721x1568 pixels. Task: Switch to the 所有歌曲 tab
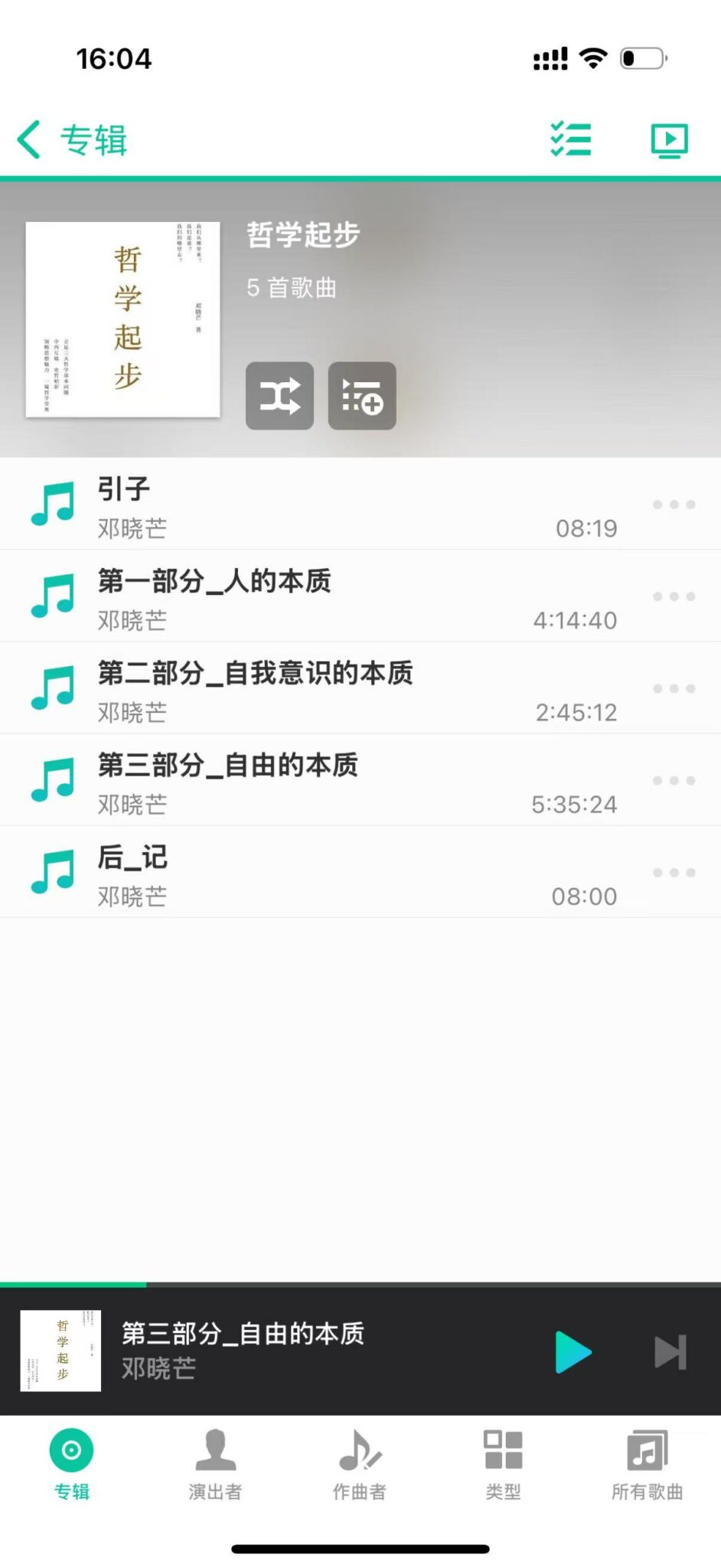click(647, 1464)
